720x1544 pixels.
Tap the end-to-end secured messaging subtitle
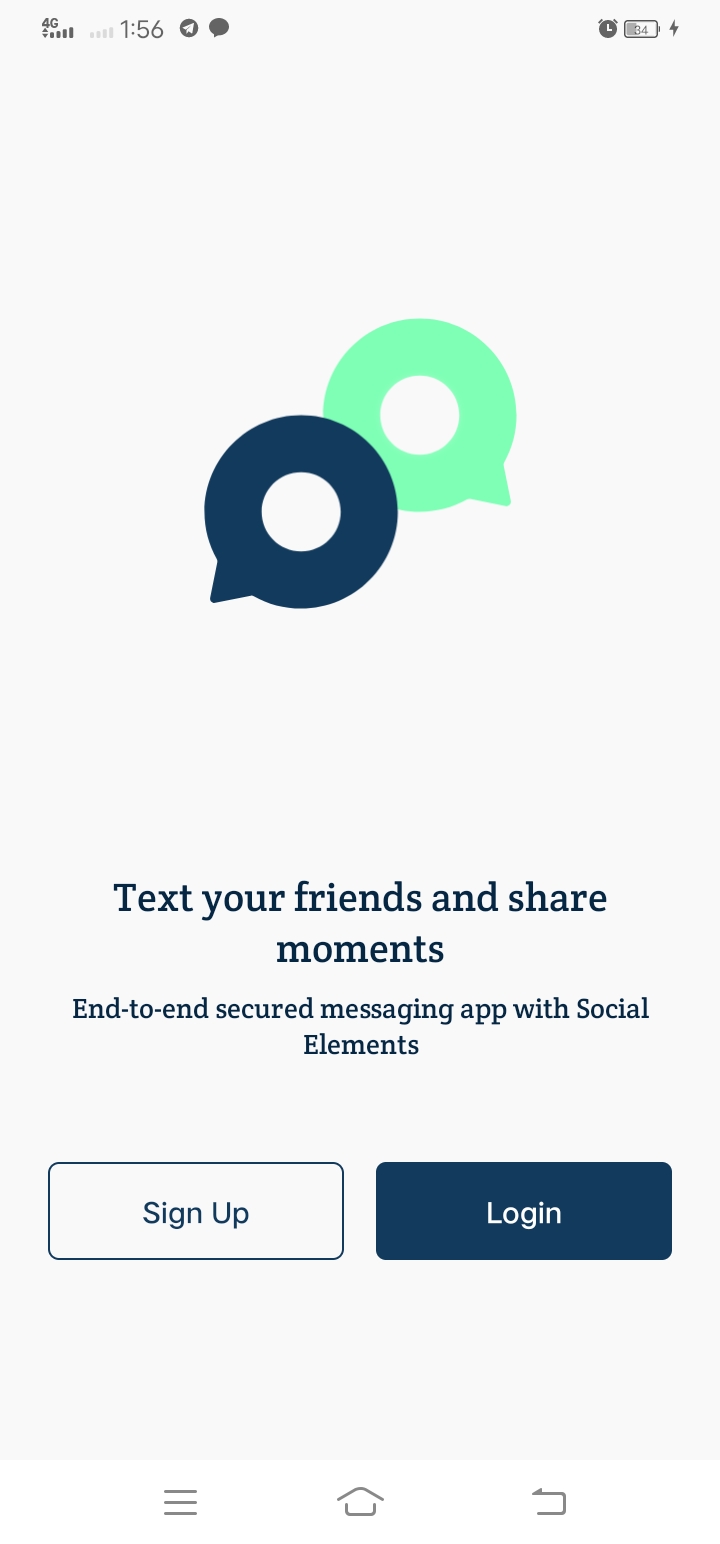(360, 1026)
